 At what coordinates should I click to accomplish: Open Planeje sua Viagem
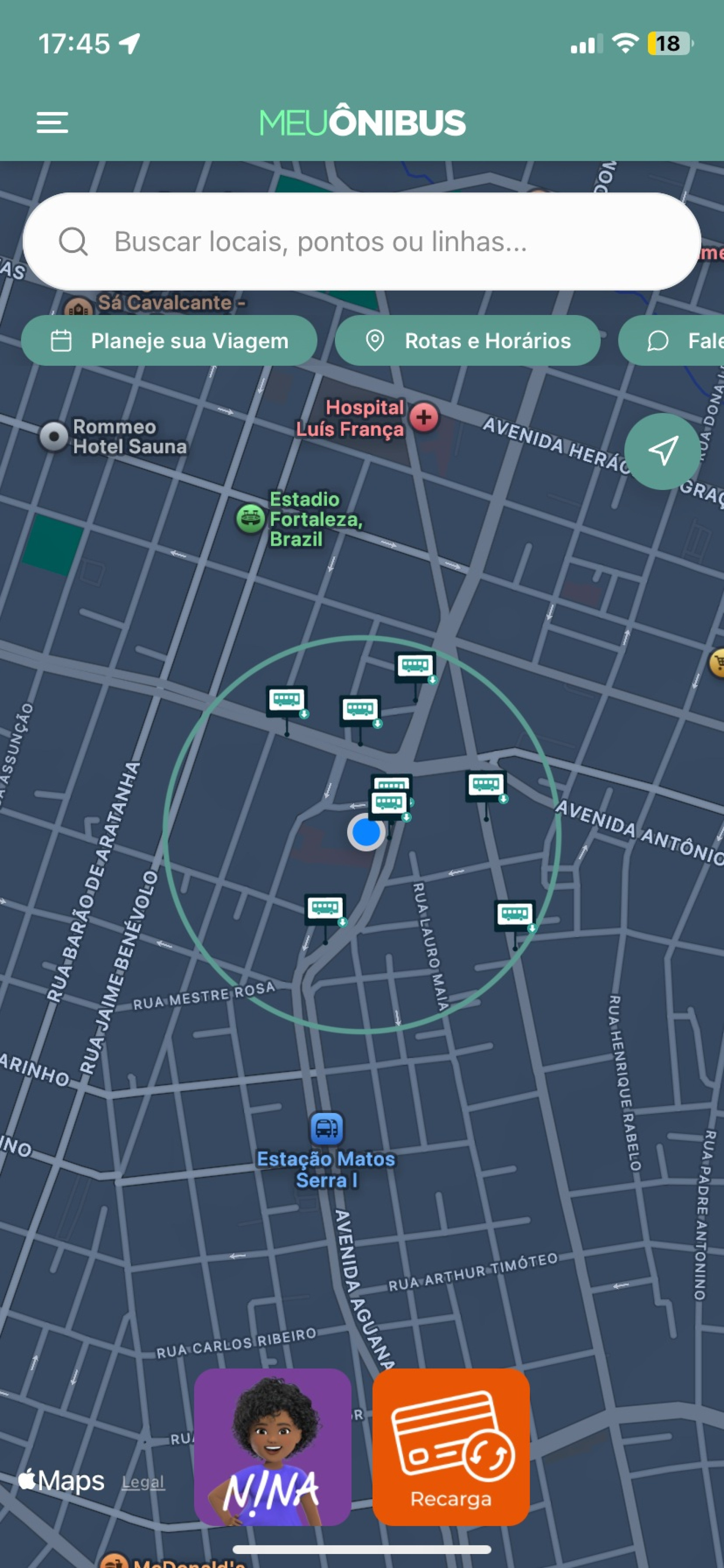(169, 341)
